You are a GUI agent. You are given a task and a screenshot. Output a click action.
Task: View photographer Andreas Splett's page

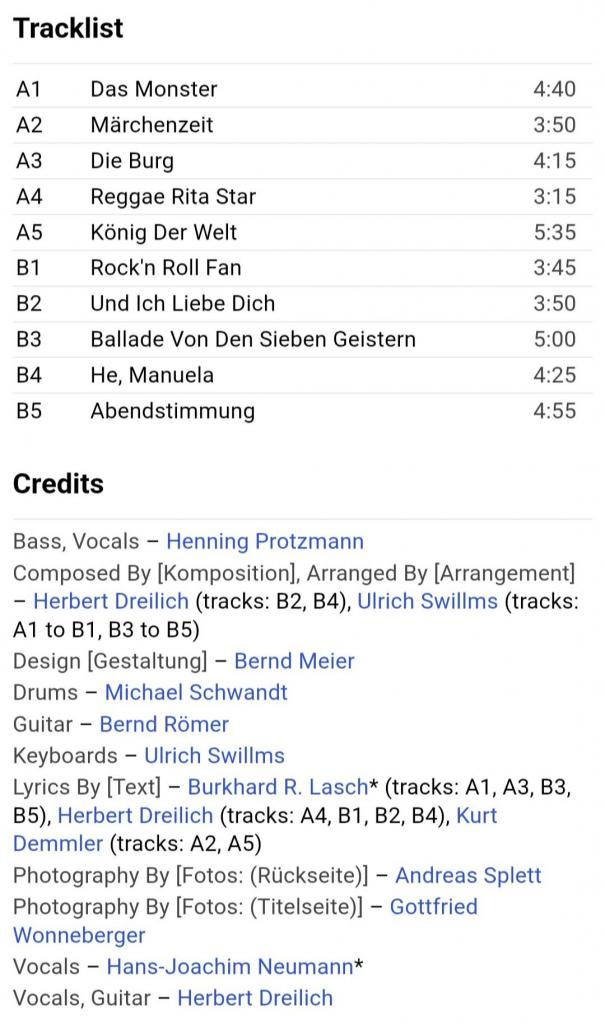[468, 876]
